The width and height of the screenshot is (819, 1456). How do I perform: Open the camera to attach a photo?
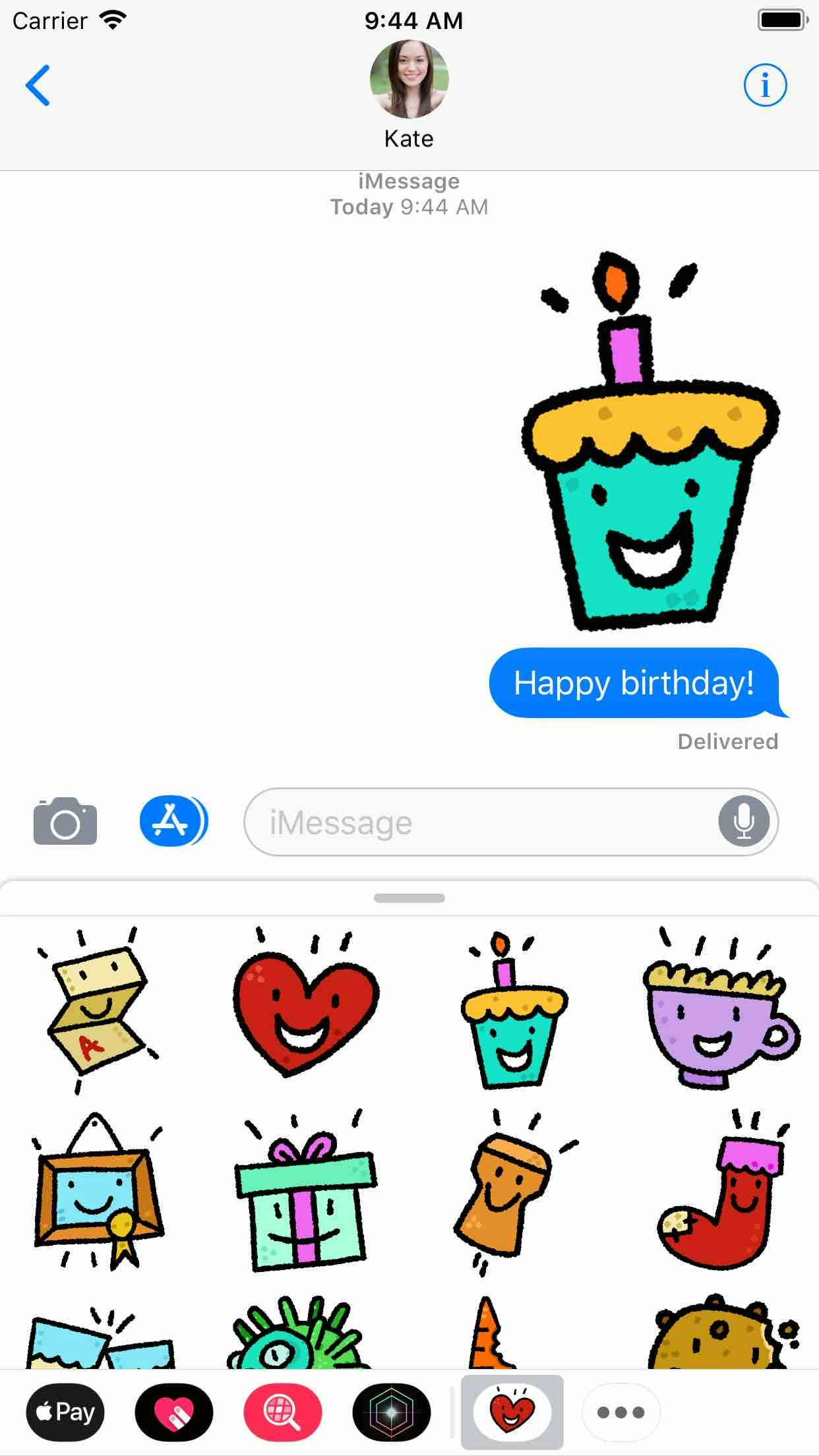(x=65, y=822)
